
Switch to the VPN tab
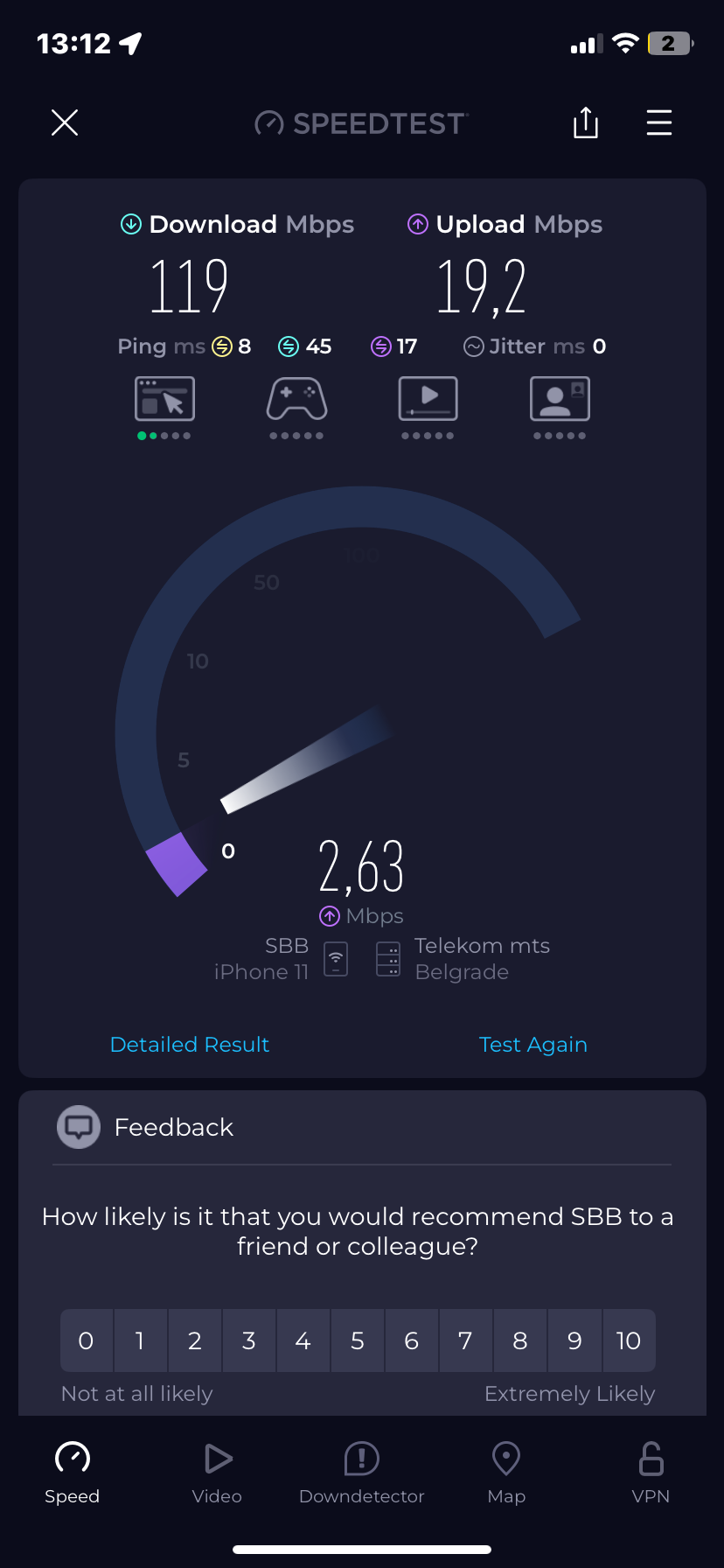(x=651, y=1473)
